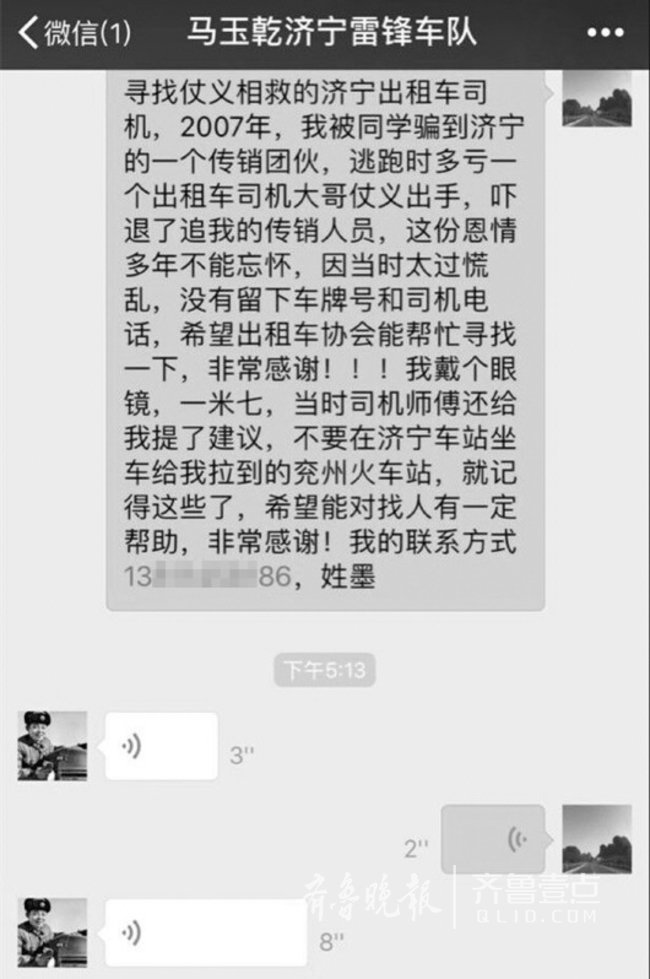Go back to the 微信 chat list
The width and height of the screenshot is (650, 979).
(72, 33)
